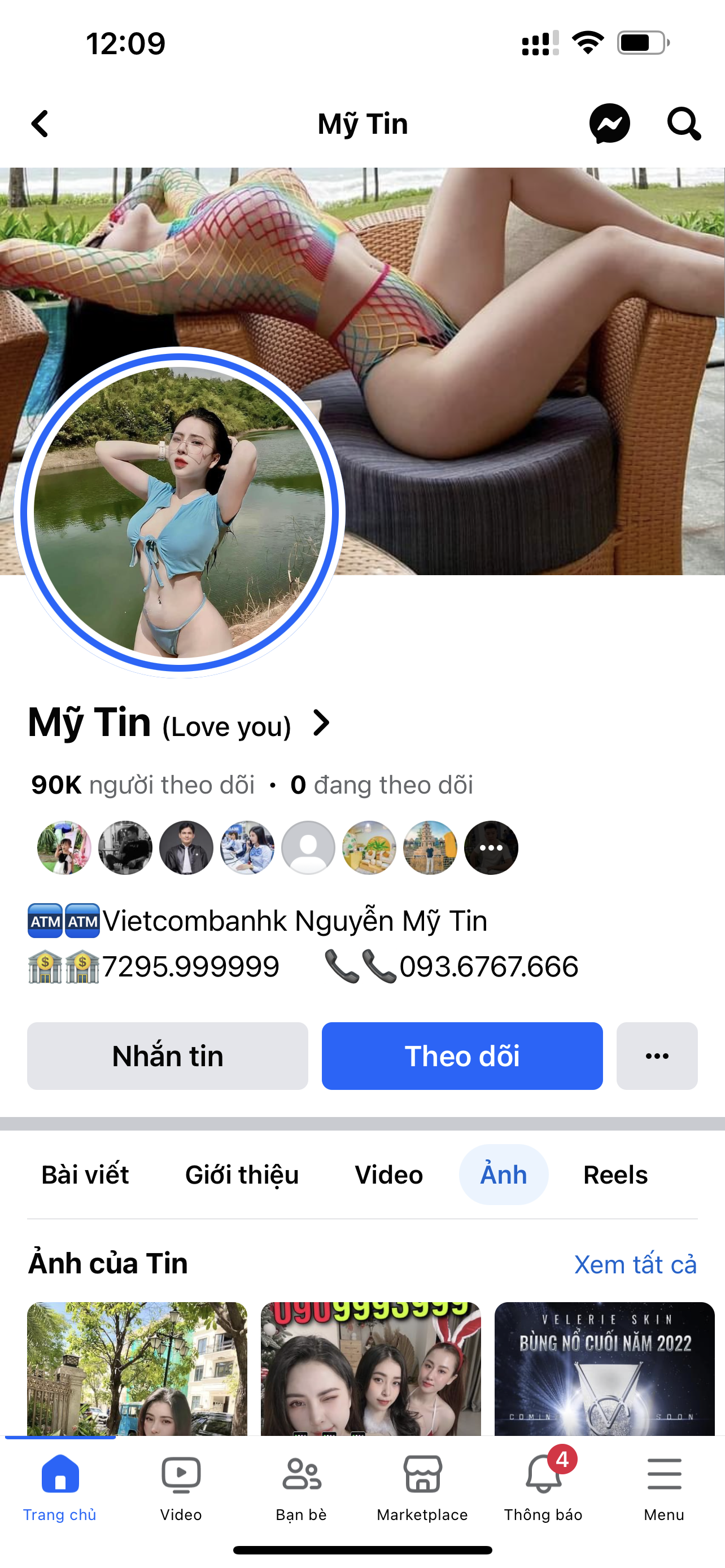
Task: Switch to the Bài viết tab
Action: 85,1175
